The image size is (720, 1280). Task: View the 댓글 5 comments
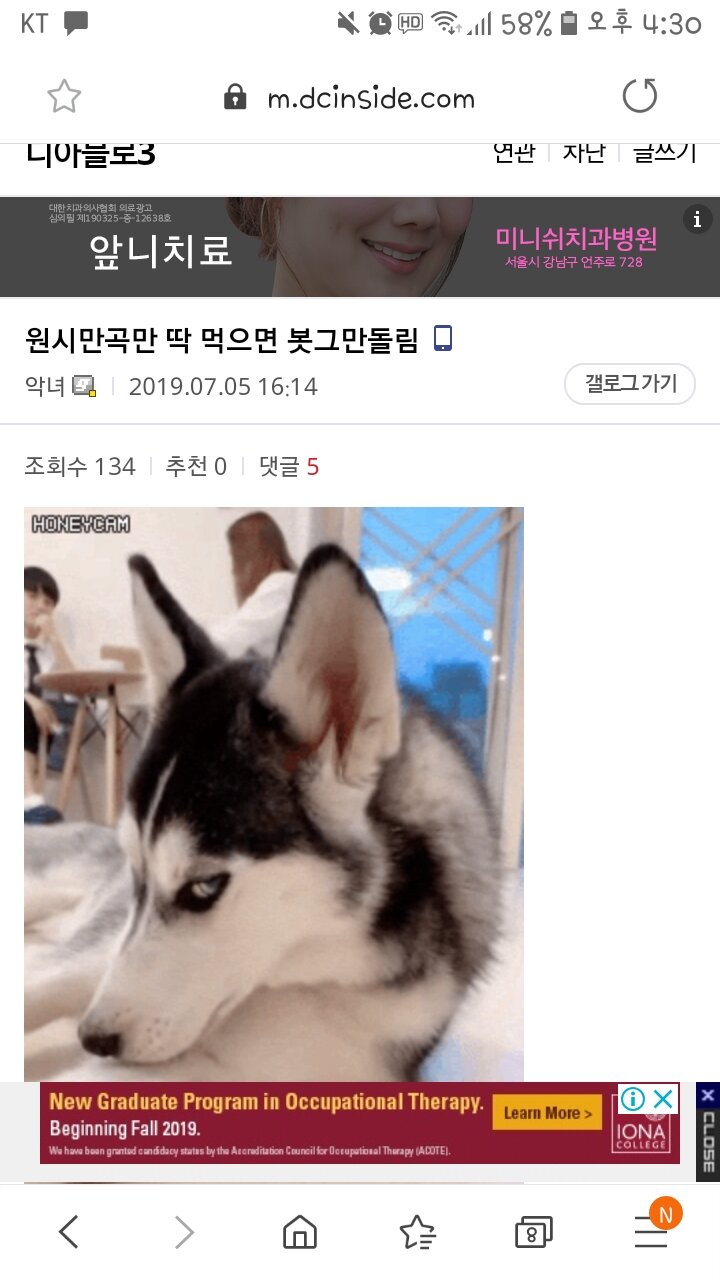click(288, 466)
